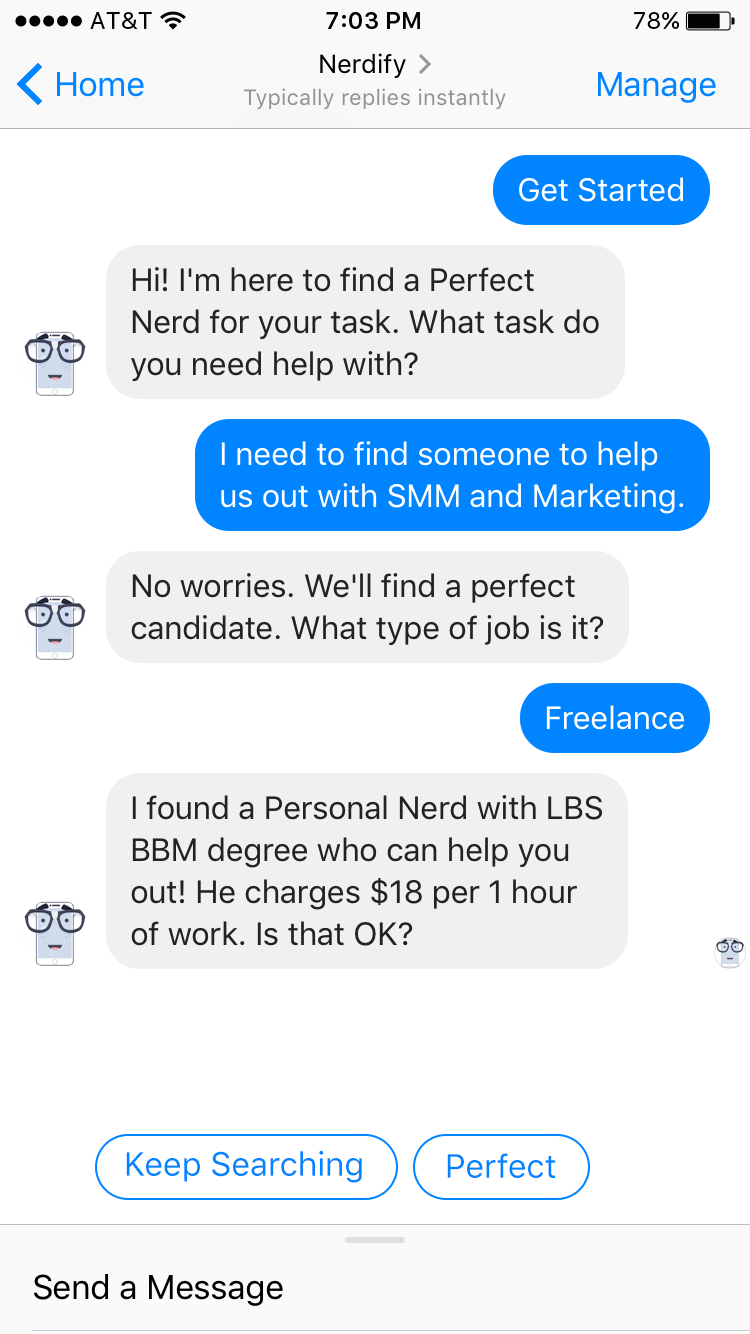This screenshot has width=750, height=1334.
Task: Tap the Nerdify avatar beside the second bot reply
Action: coord(55,628)
